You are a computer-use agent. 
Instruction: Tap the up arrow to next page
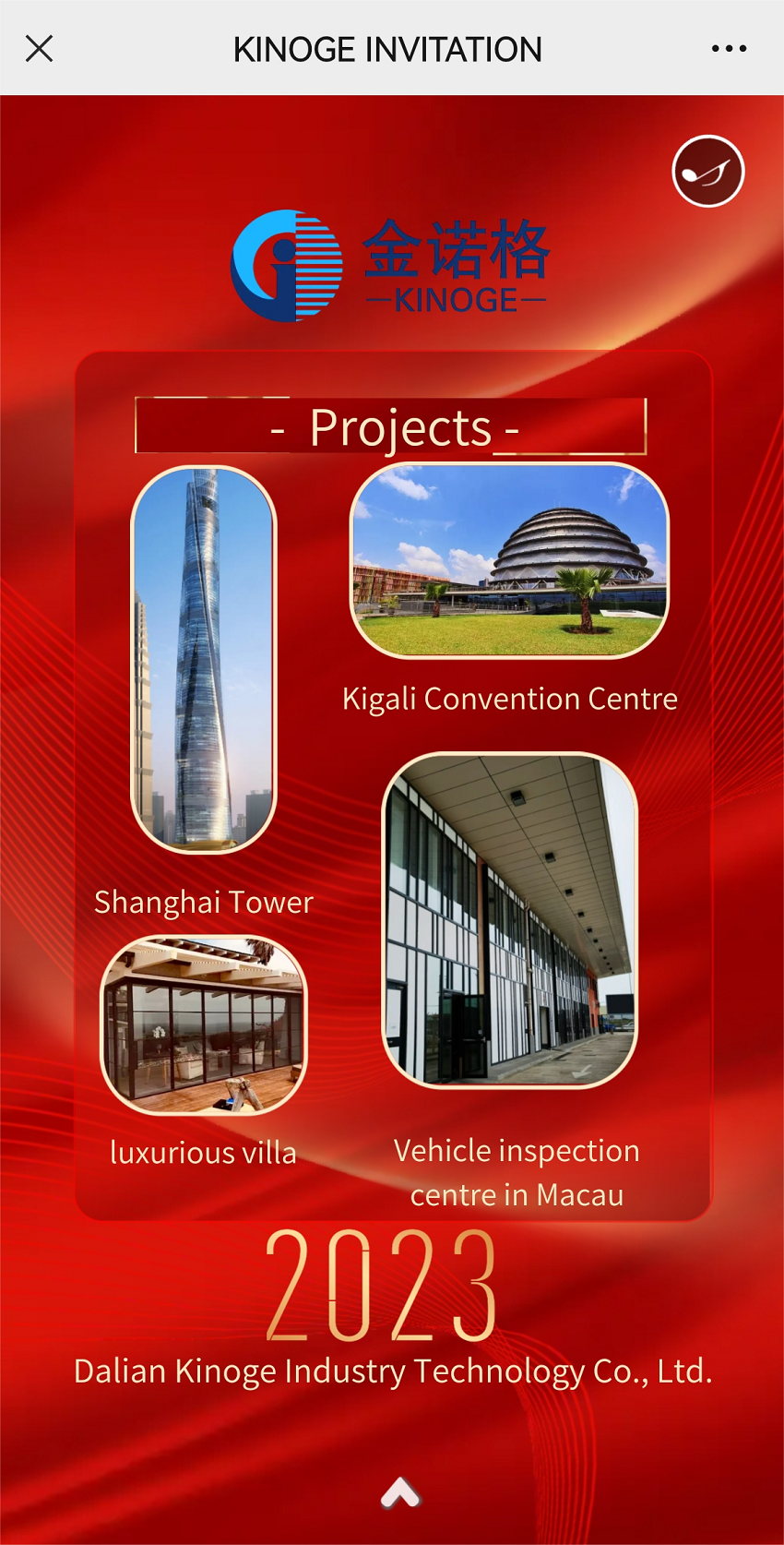pos(400,1491)
